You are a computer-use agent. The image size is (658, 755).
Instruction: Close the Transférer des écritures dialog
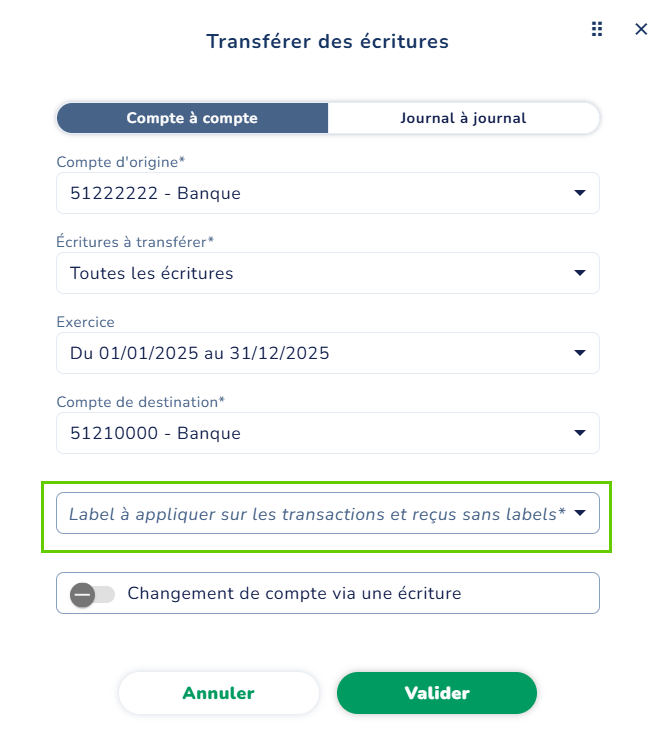pos(641,29)
